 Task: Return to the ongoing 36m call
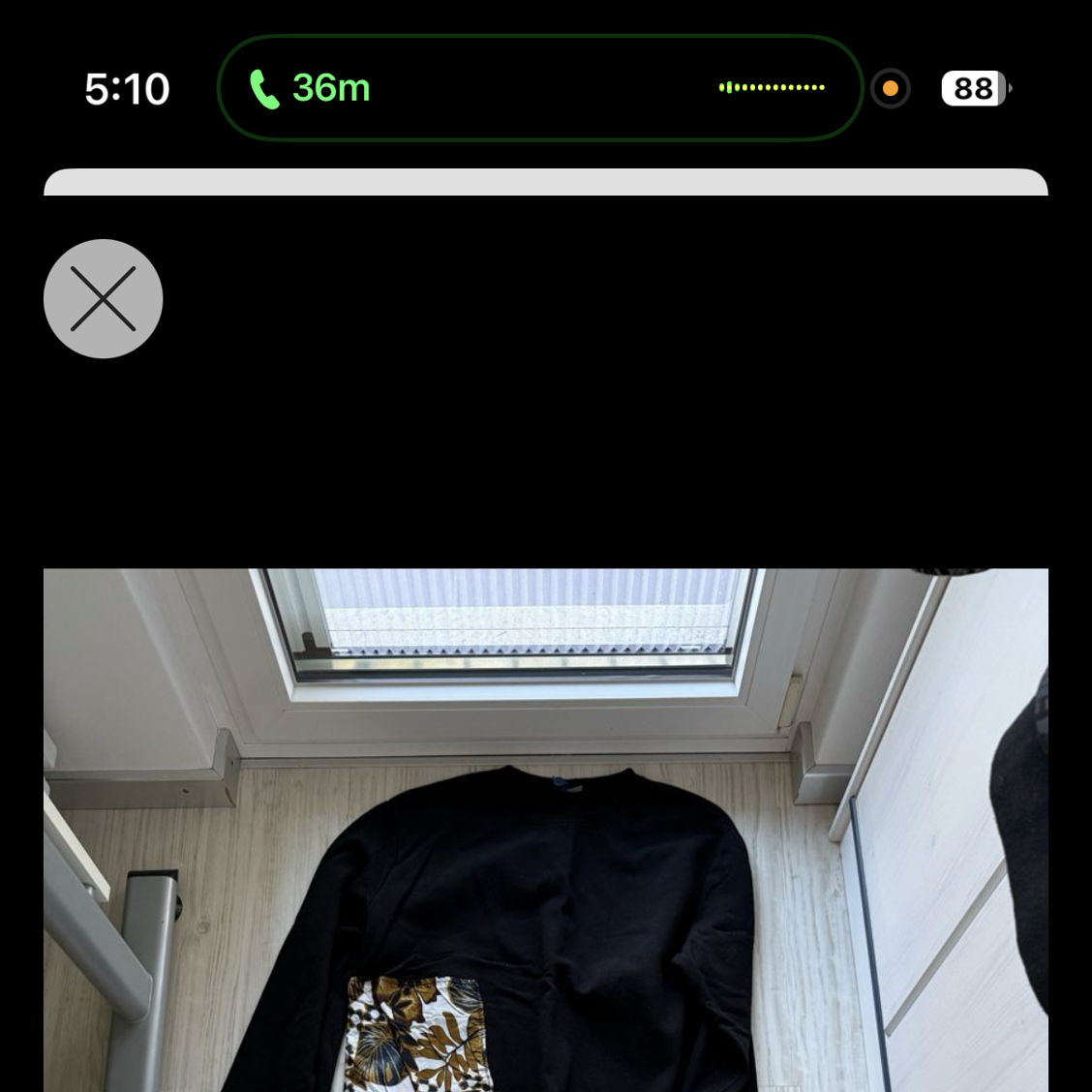[310, 88]
